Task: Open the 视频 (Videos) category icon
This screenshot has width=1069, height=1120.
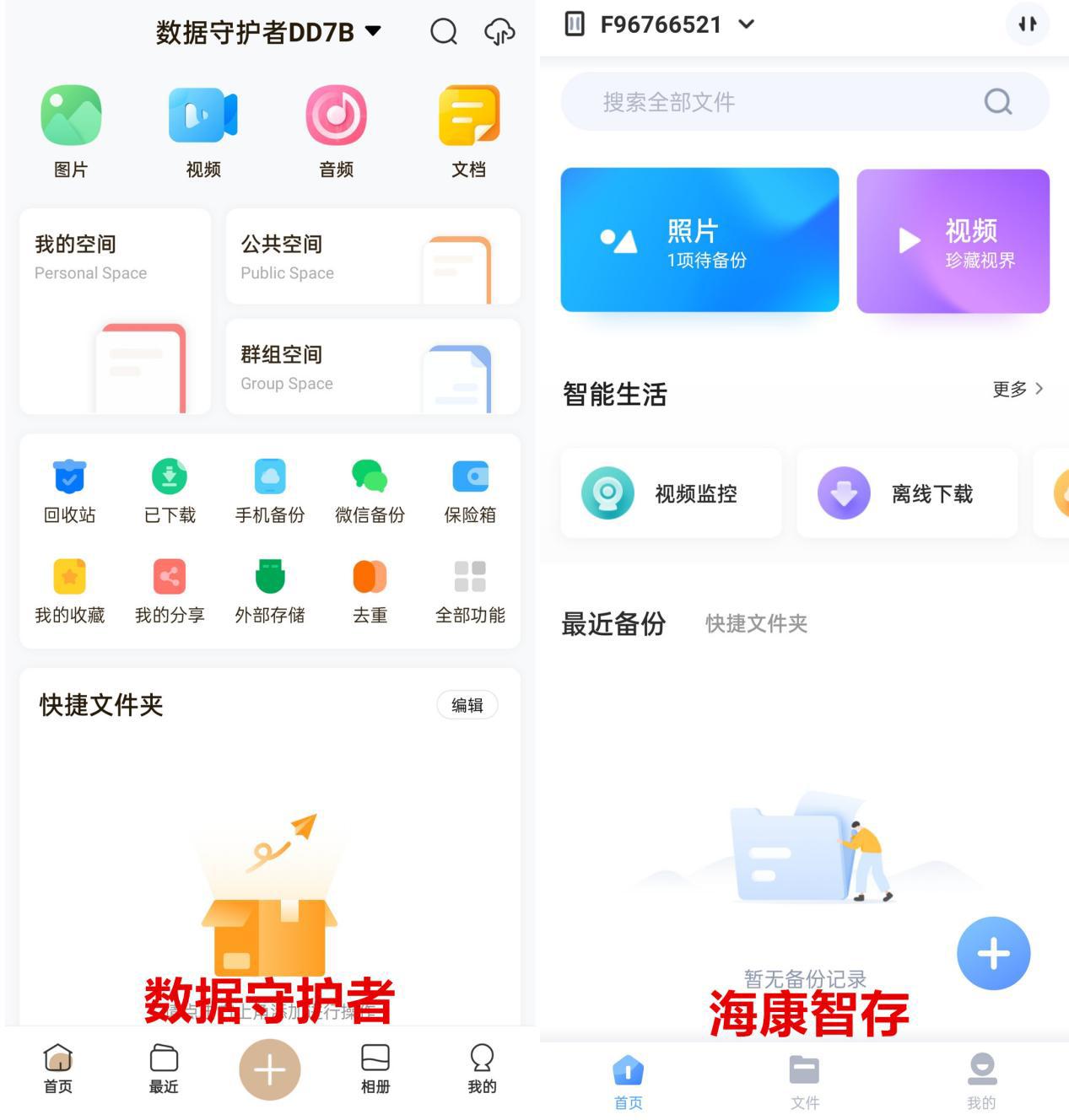Action: pyautogui.click(x=202, y=114)
